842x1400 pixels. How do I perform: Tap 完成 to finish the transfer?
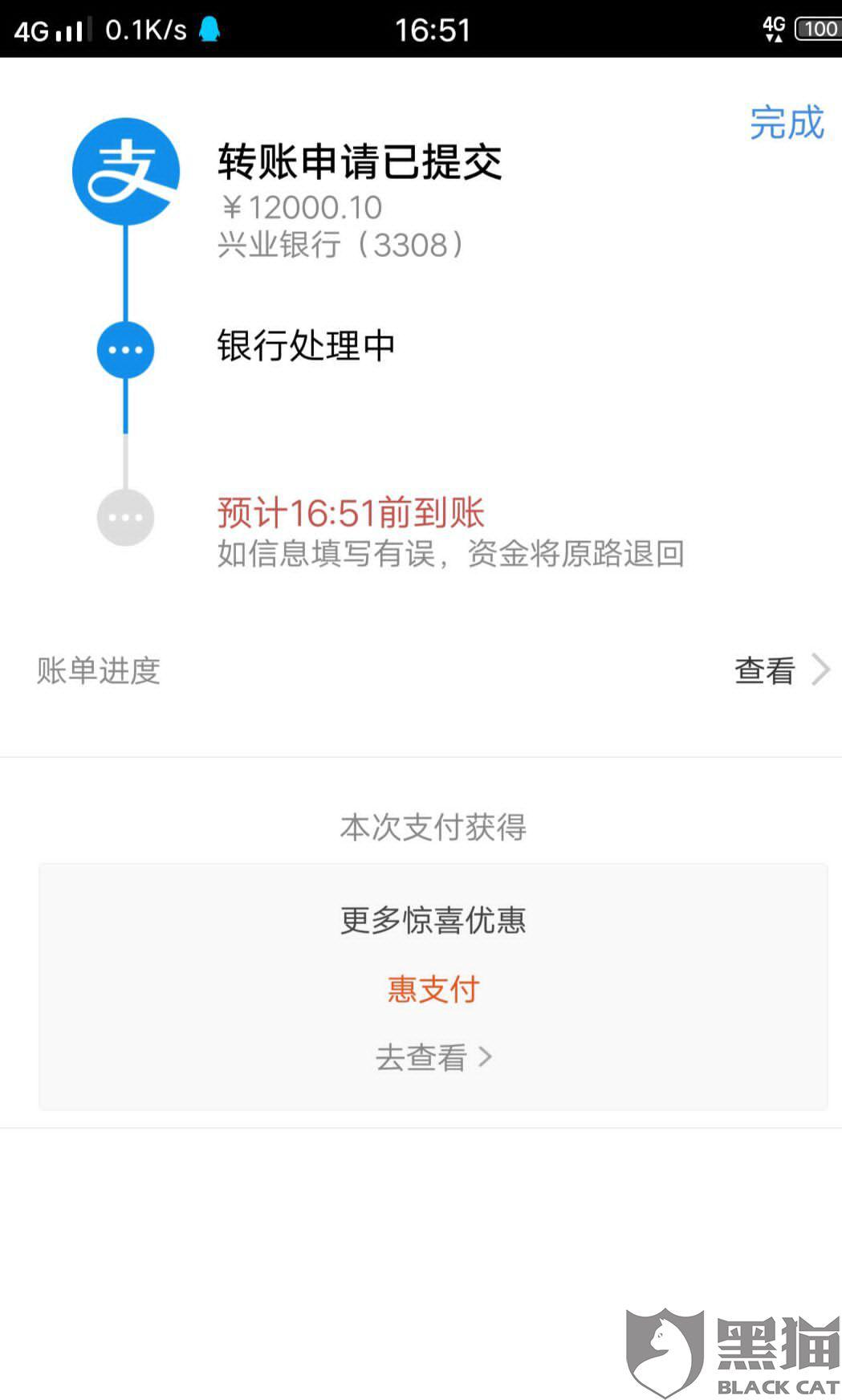coord(787,123)
